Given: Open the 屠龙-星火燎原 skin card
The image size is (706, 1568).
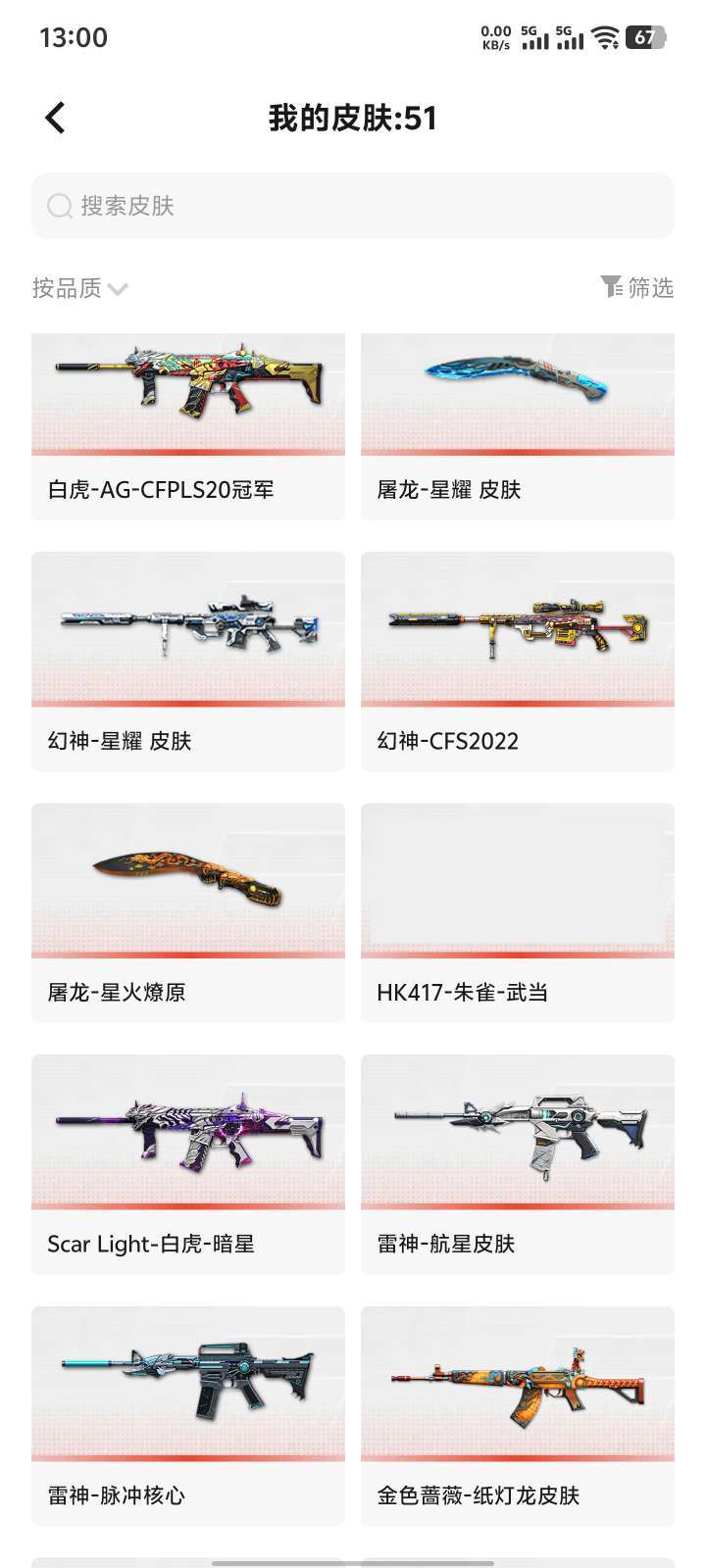Looking at the screenshot, I should tap(188, 912).
